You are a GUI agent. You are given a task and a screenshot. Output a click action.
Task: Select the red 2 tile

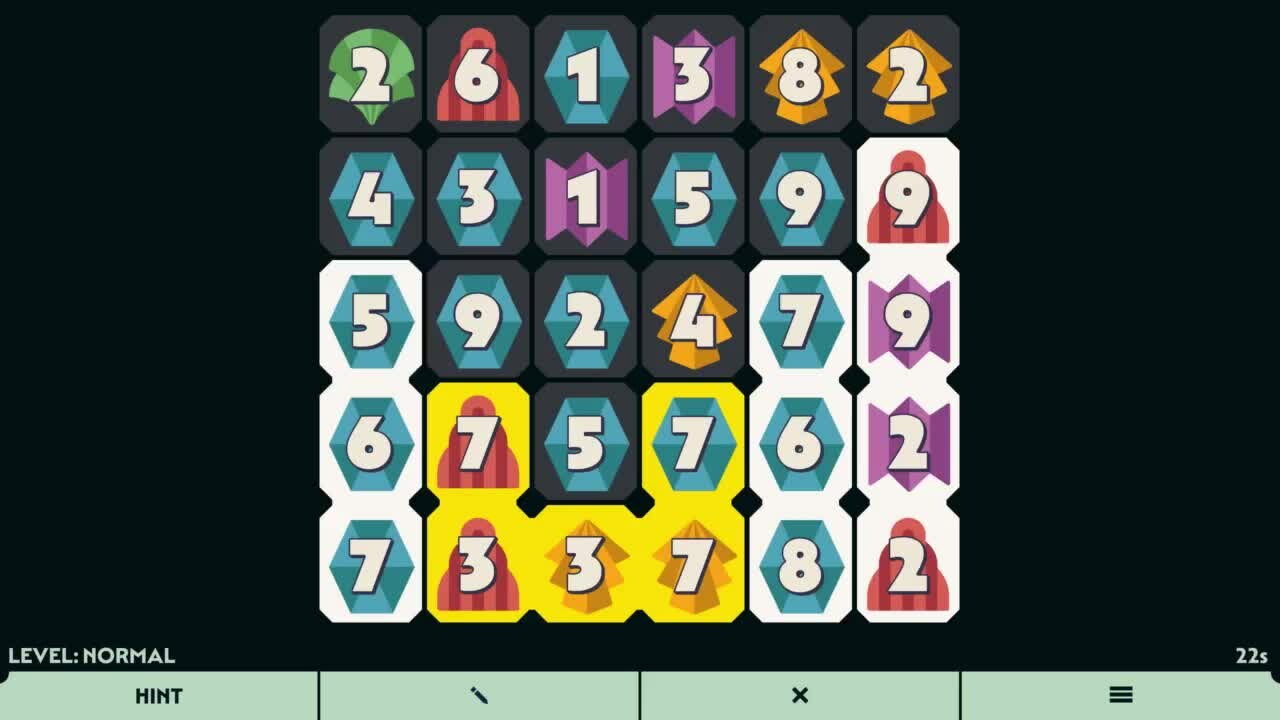(908, 565)
